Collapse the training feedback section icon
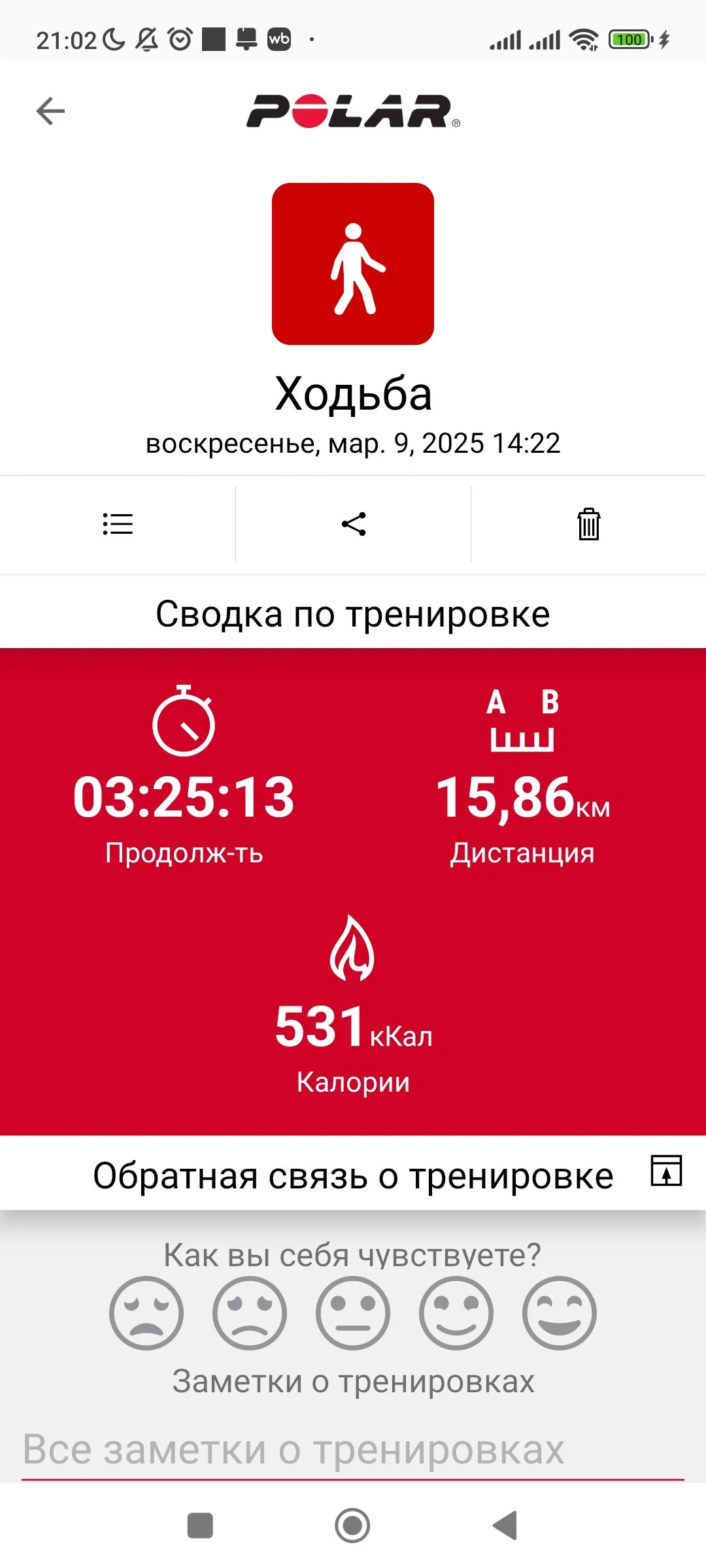The height and width of the screenshot is (1568, 706). pos(666,1170)
